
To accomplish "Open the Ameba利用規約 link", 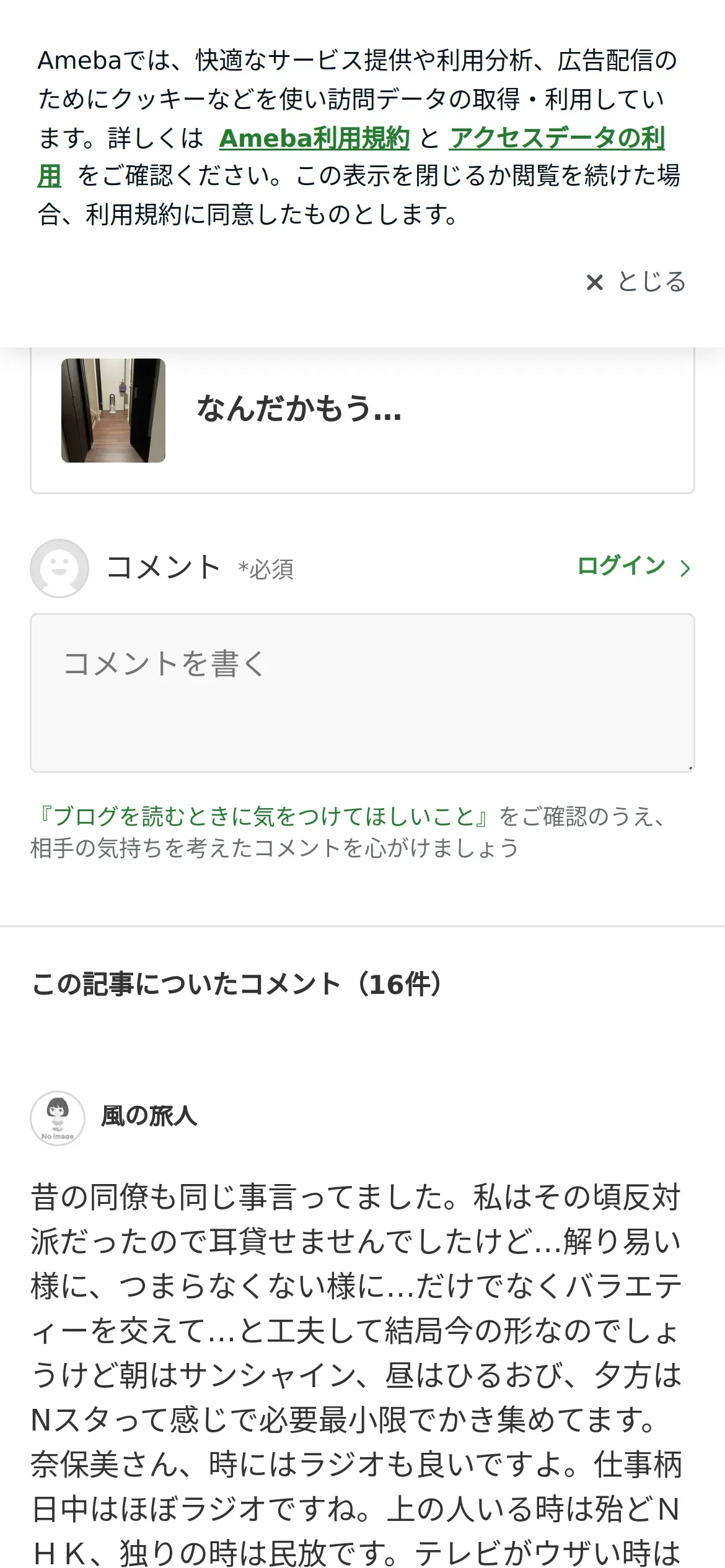I will click(x=314, y=138).
